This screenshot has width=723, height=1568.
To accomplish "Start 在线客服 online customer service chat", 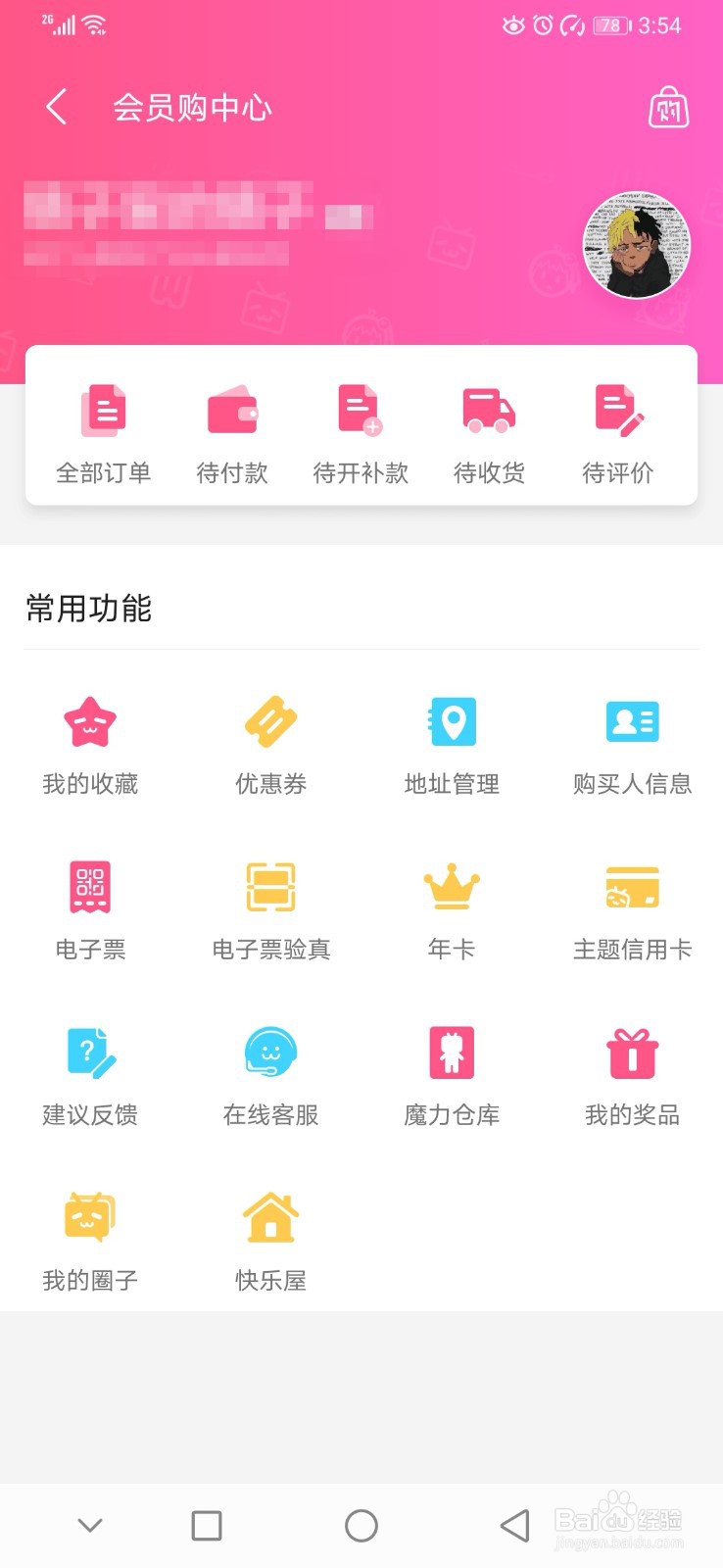I will (x=270, y=1074).
